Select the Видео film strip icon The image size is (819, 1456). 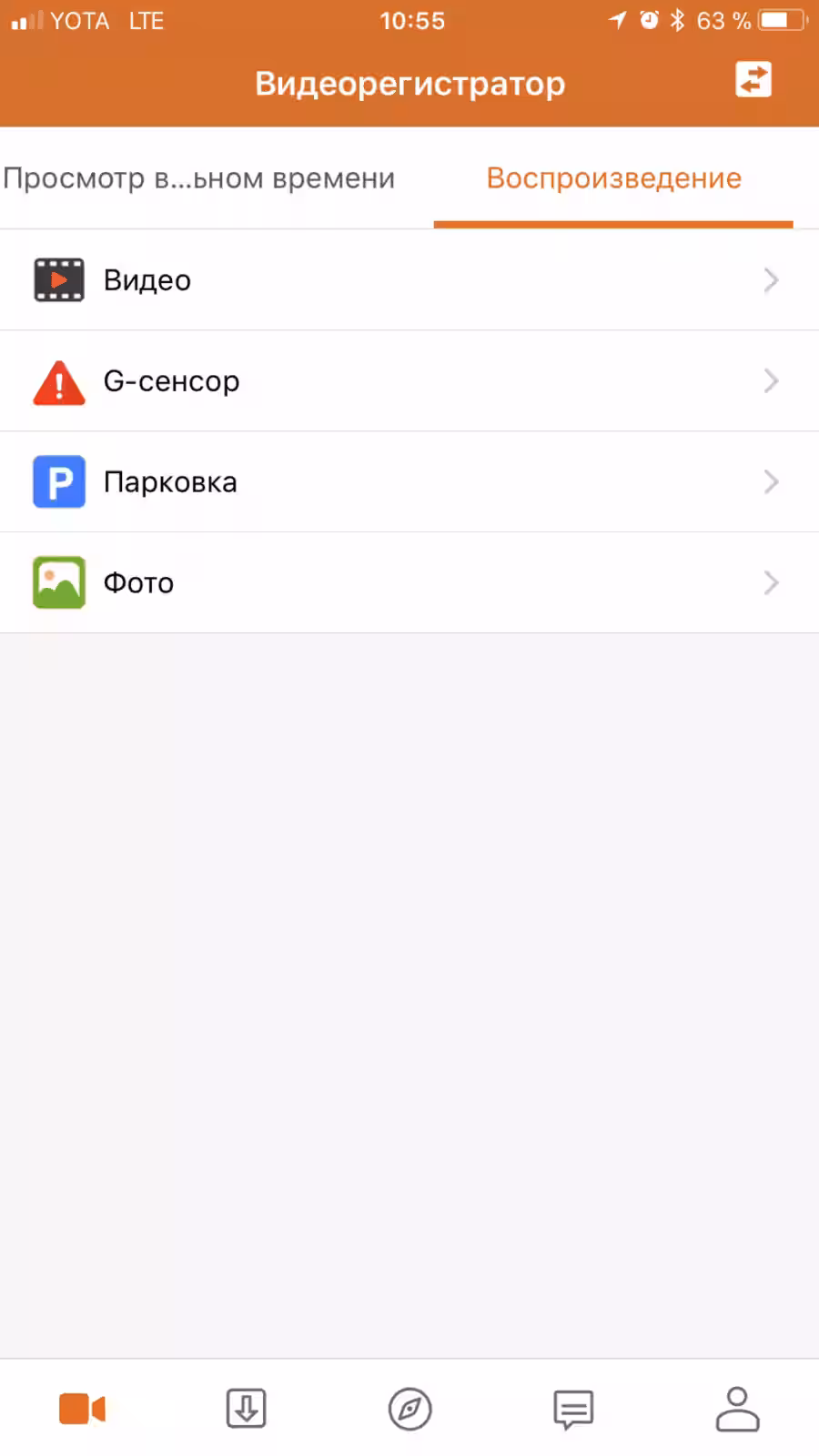[58, 279]
